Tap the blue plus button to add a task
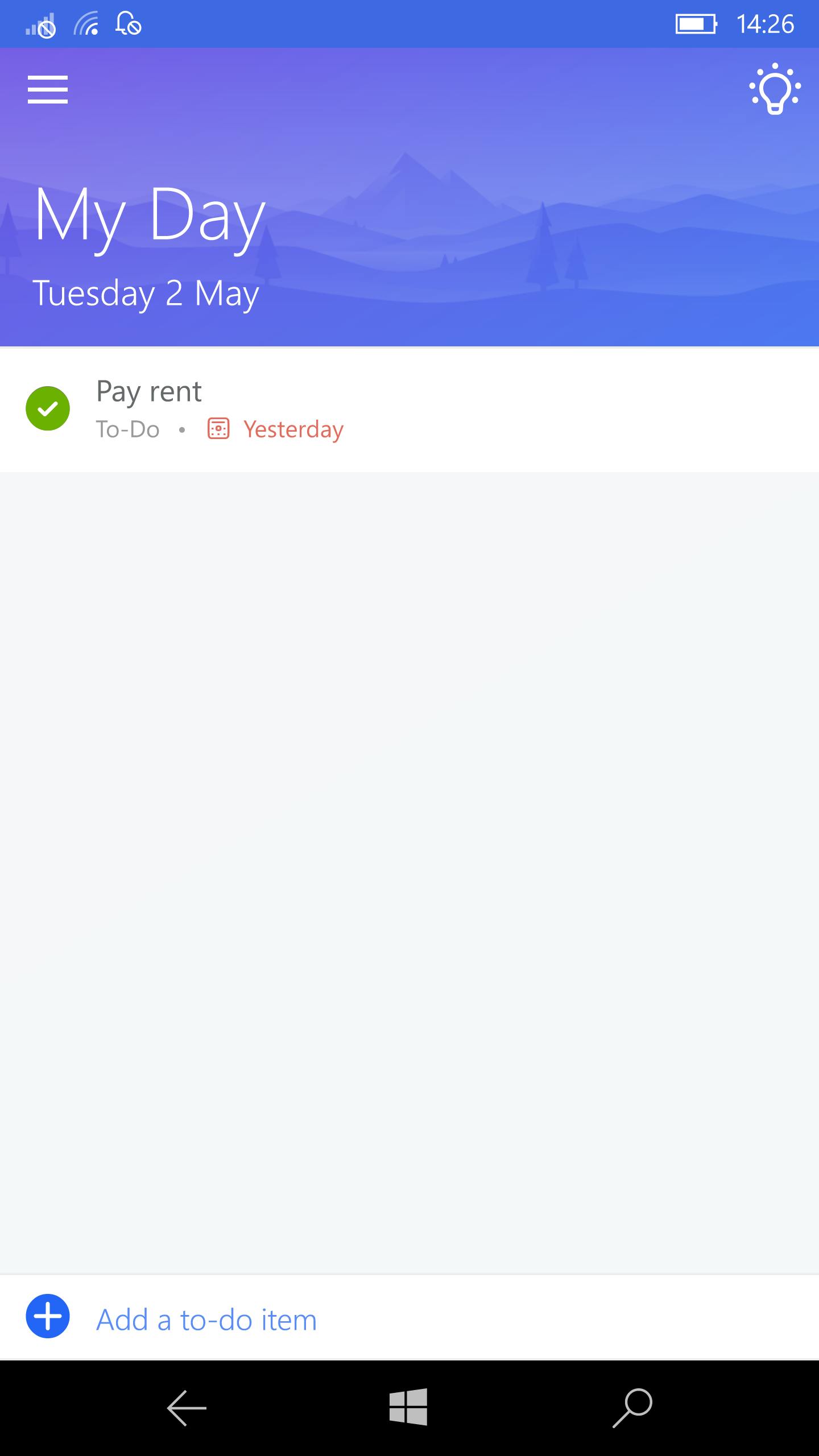 pos(48,1316)
